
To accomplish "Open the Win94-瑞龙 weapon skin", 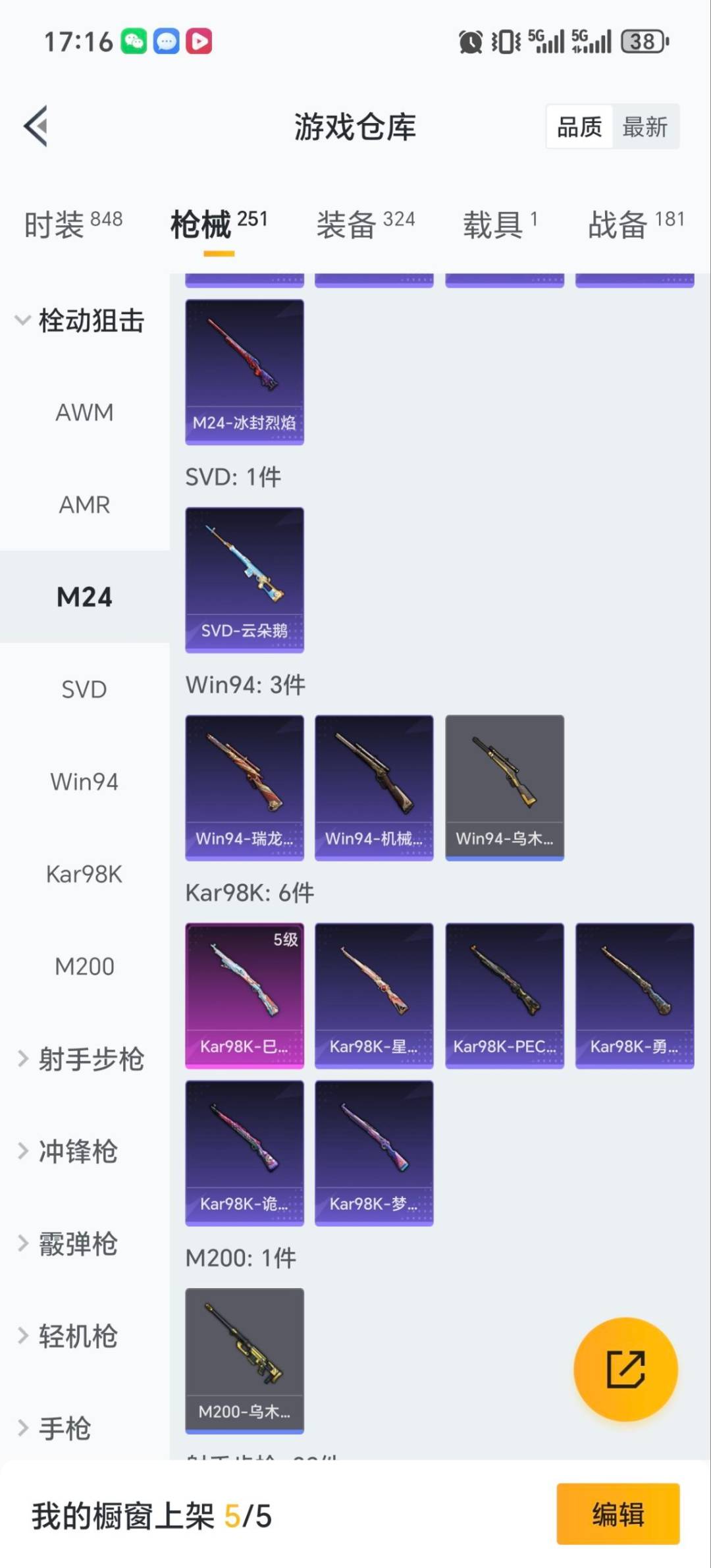I will pyautogui.click(x=244, y=787).
